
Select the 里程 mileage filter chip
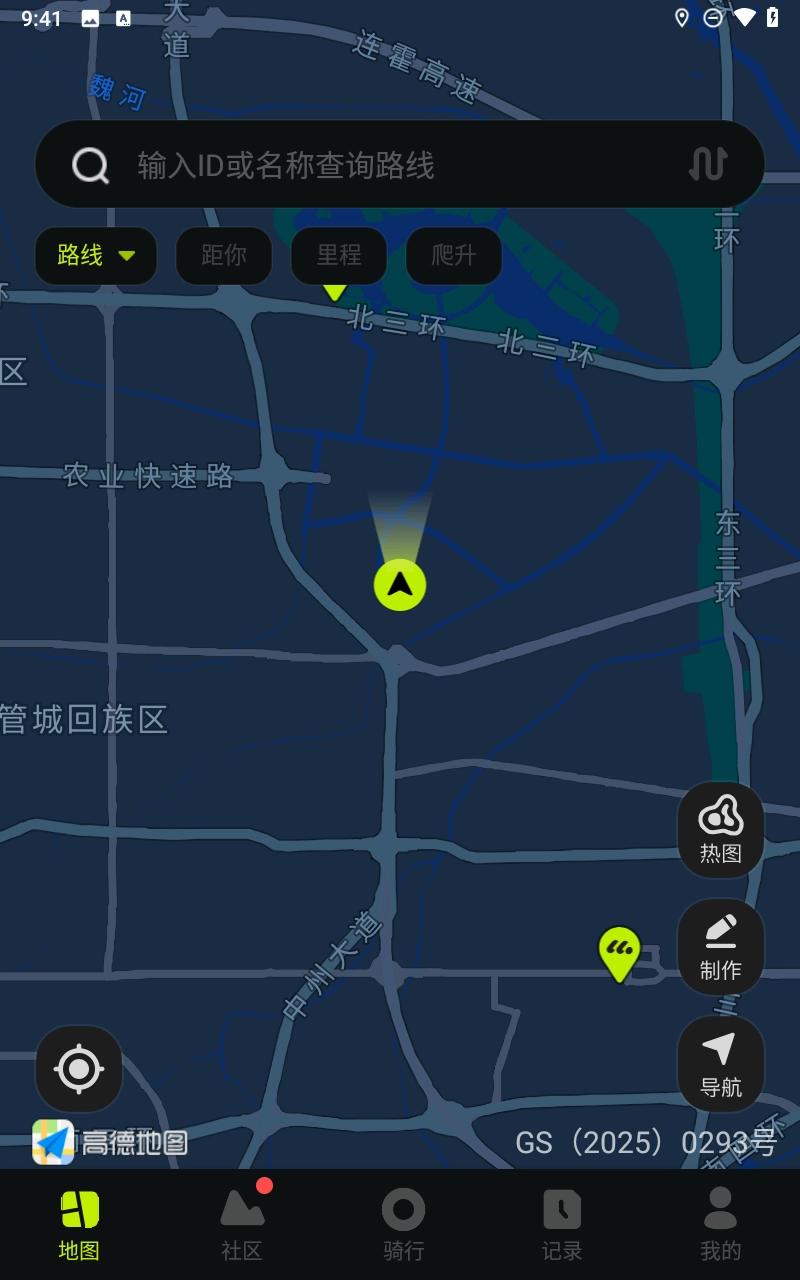339,256
